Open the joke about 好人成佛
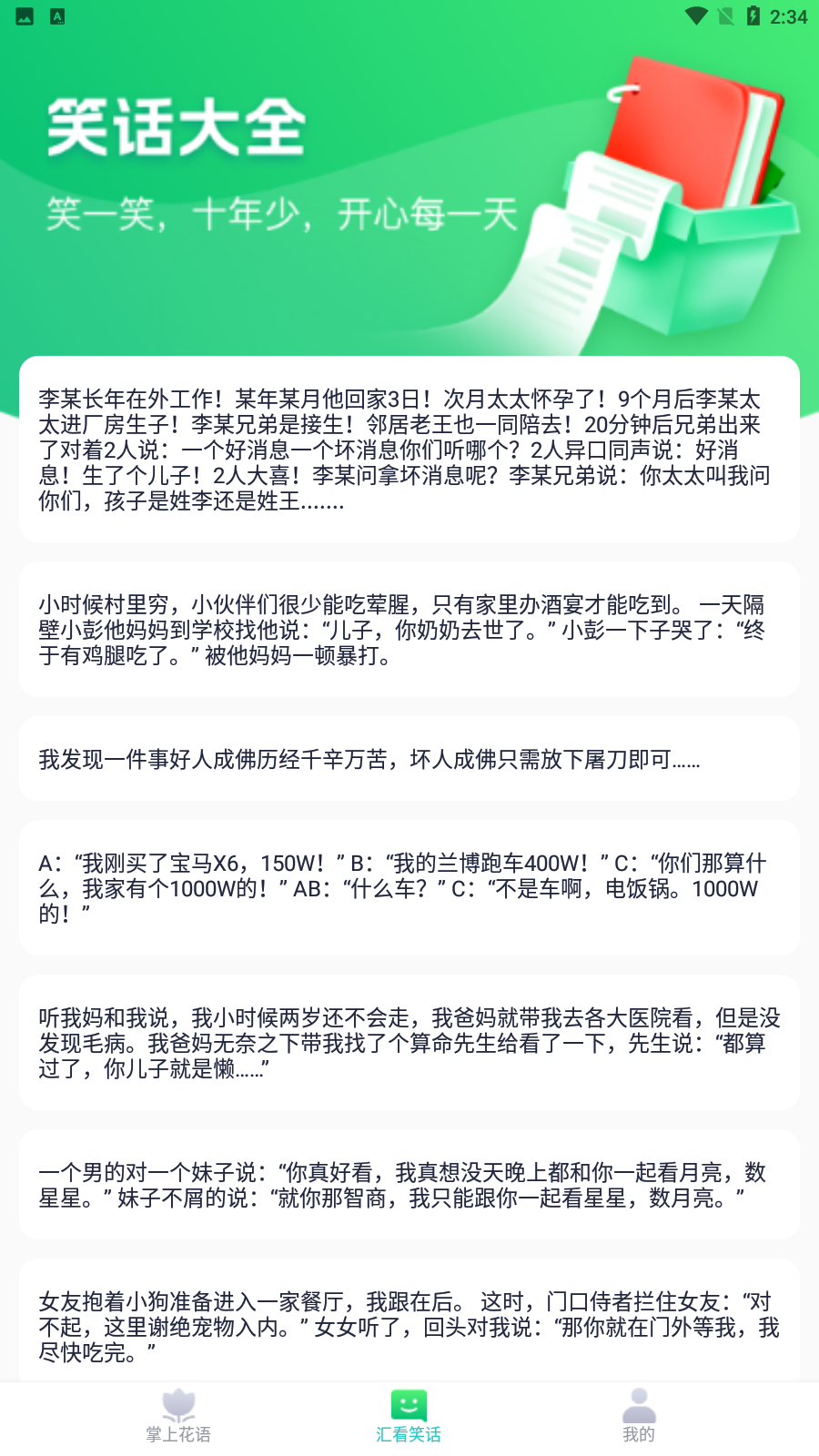The height and width of the screenshot is (1456, 819). [409, 759]
